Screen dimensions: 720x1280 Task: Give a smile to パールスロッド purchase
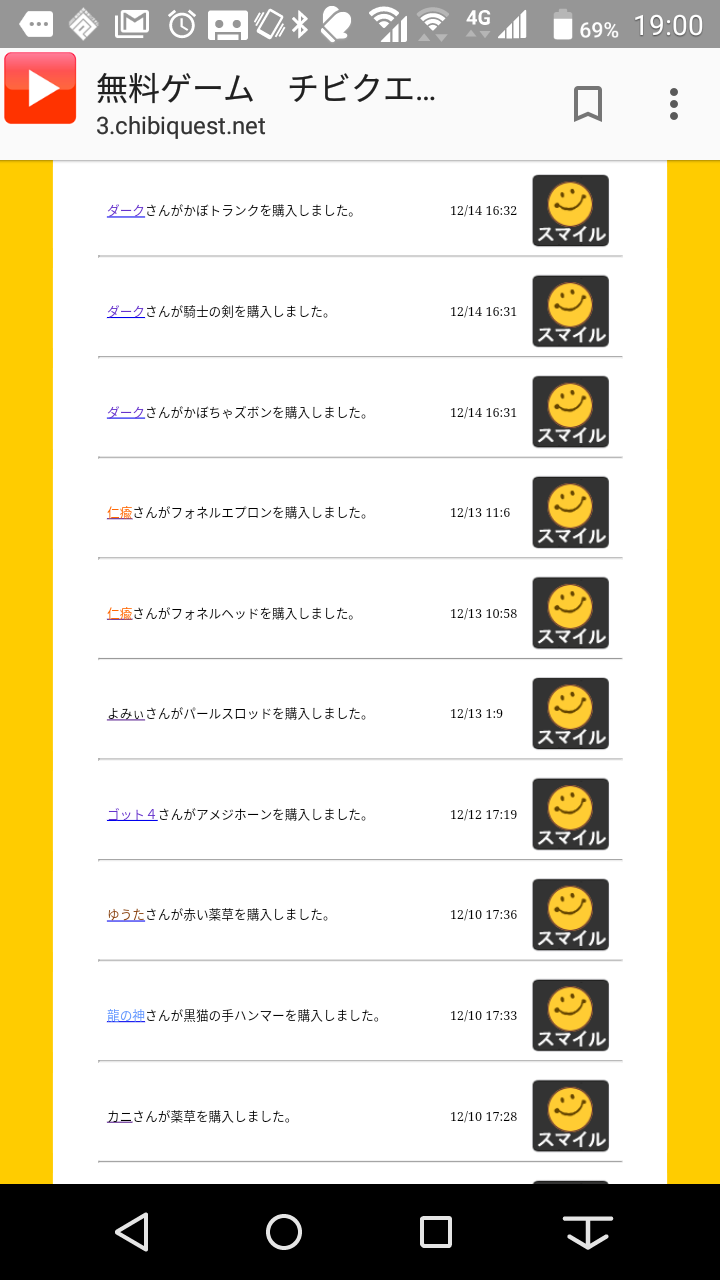tap(570, 714)
